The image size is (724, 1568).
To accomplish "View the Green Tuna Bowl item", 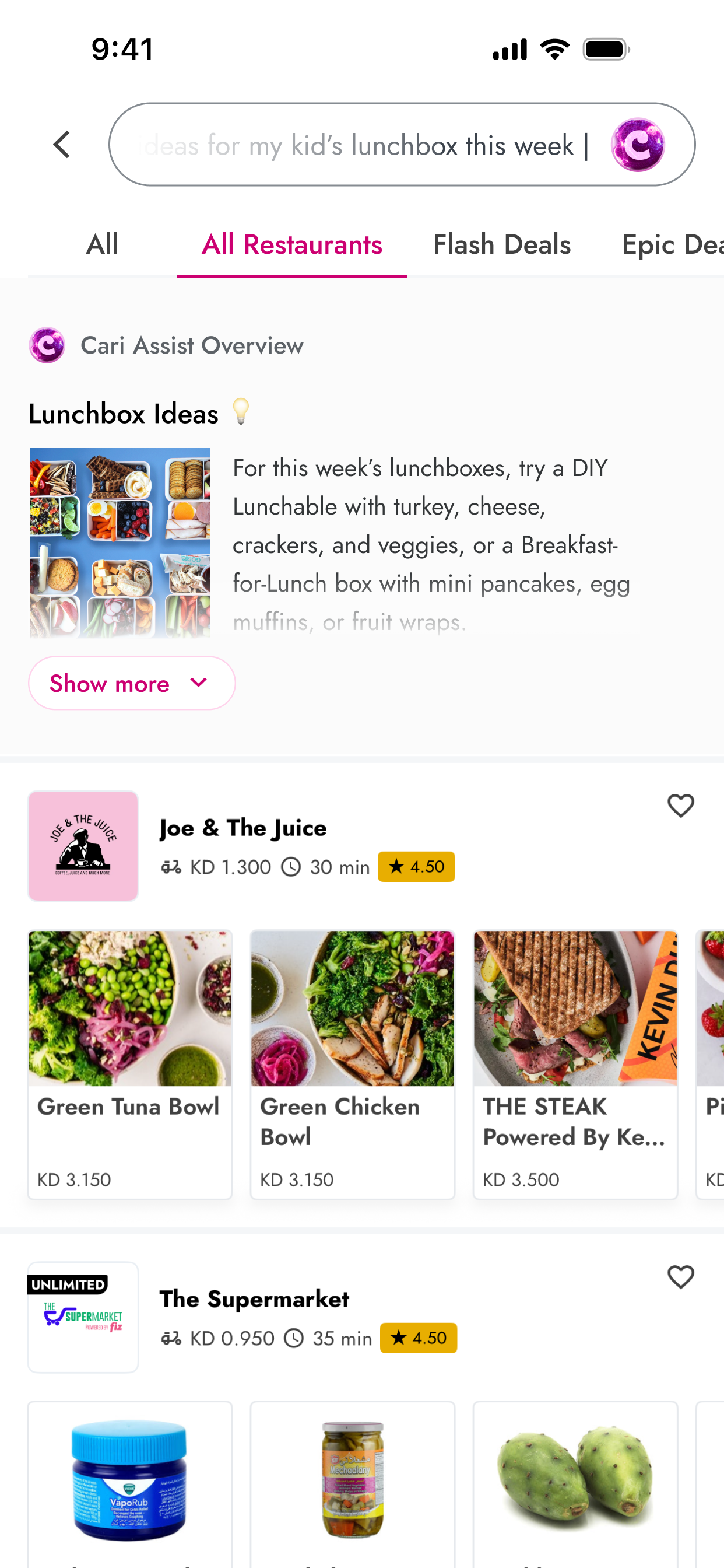I will pyautogui.click(x=129, y=1063).
